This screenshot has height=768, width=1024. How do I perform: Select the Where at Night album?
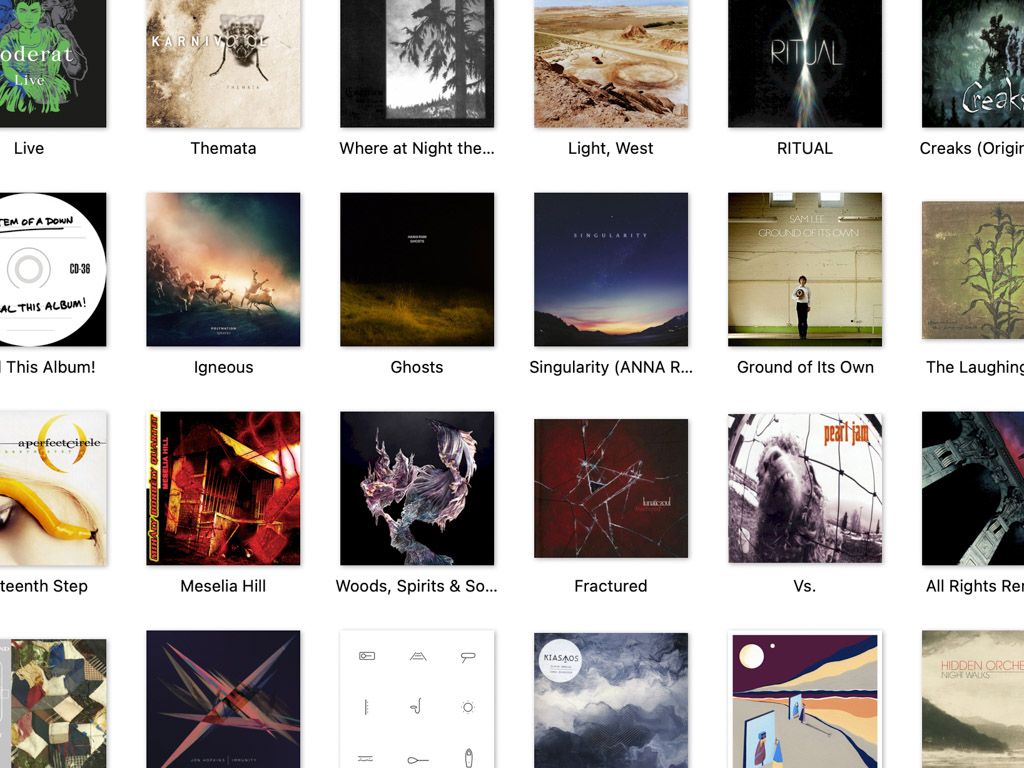click(x=417, y=62)
